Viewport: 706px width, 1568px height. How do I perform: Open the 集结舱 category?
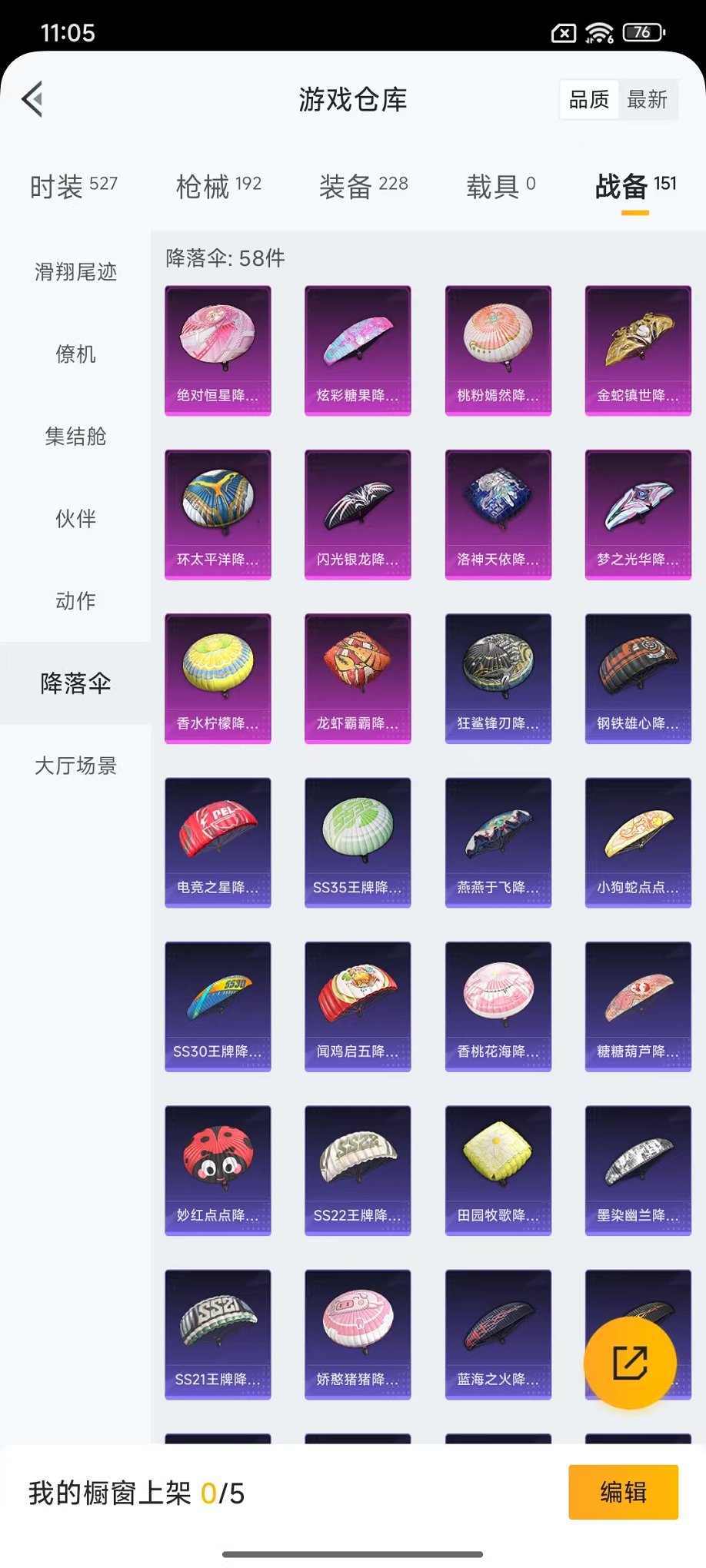75,437
